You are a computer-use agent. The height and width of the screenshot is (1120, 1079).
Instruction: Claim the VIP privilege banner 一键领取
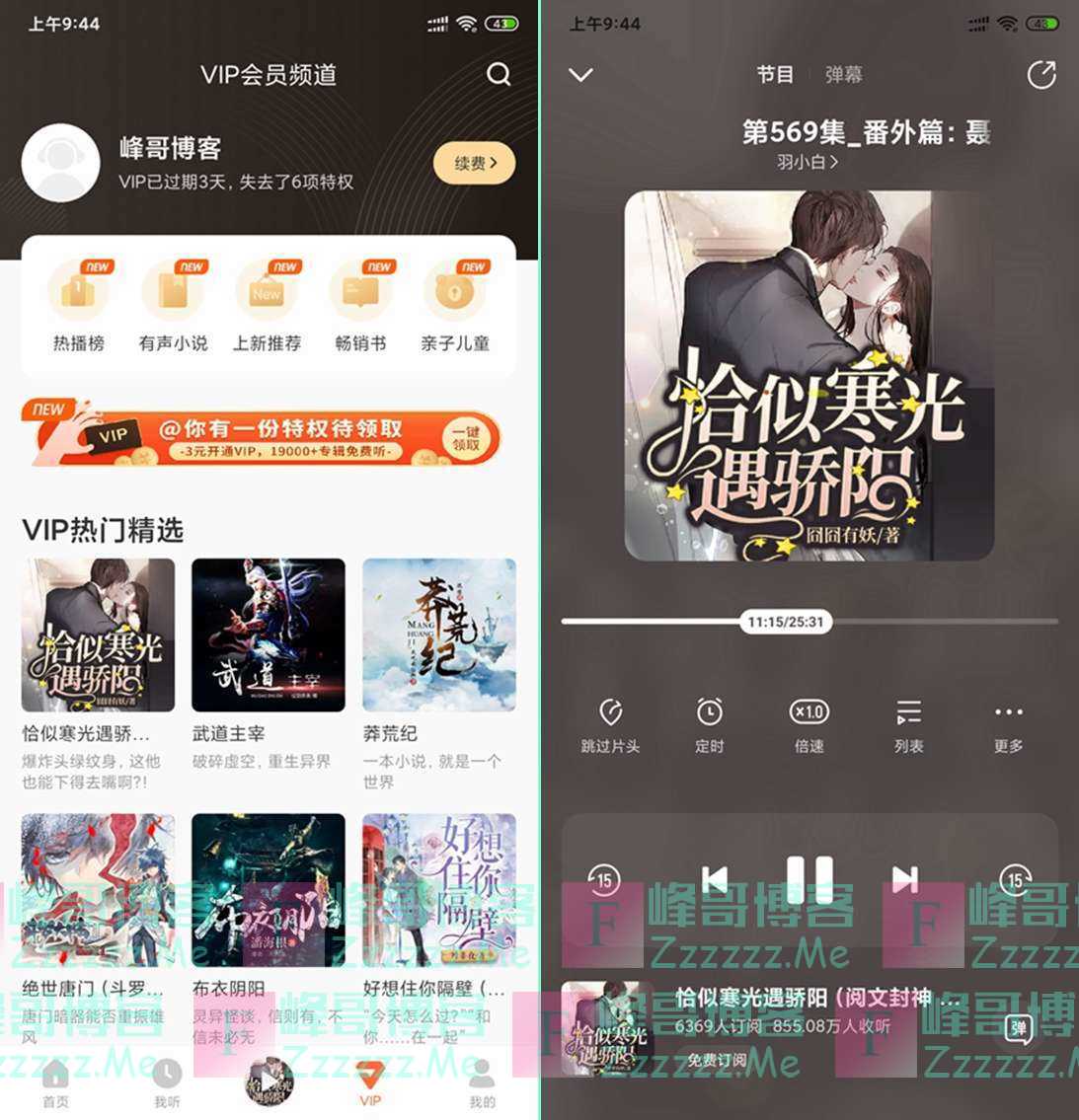(x=466, y=438)
